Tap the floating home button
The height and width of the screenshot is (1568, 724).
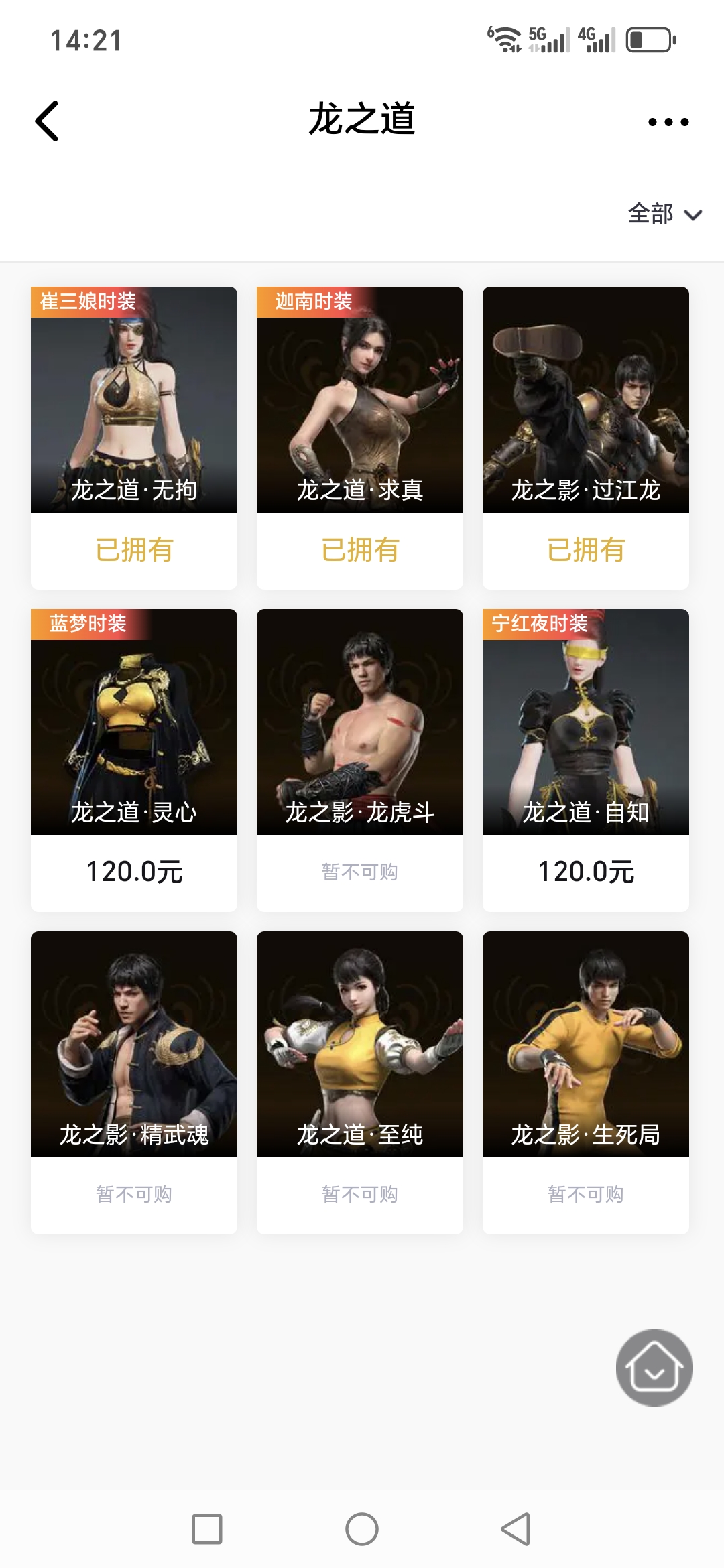click(x=654, y=1368)
